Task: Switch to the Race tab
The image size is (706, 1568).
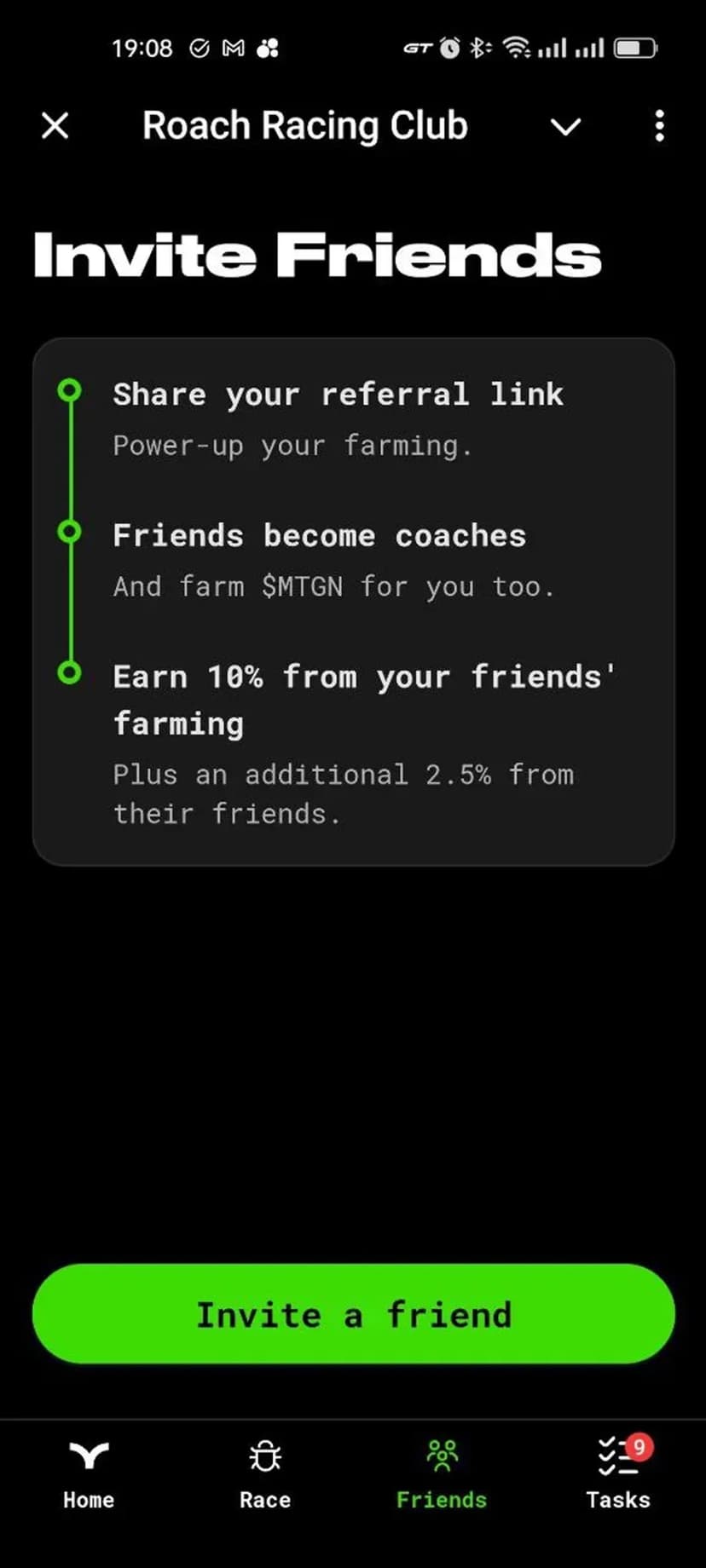Action: point(265,1474)
